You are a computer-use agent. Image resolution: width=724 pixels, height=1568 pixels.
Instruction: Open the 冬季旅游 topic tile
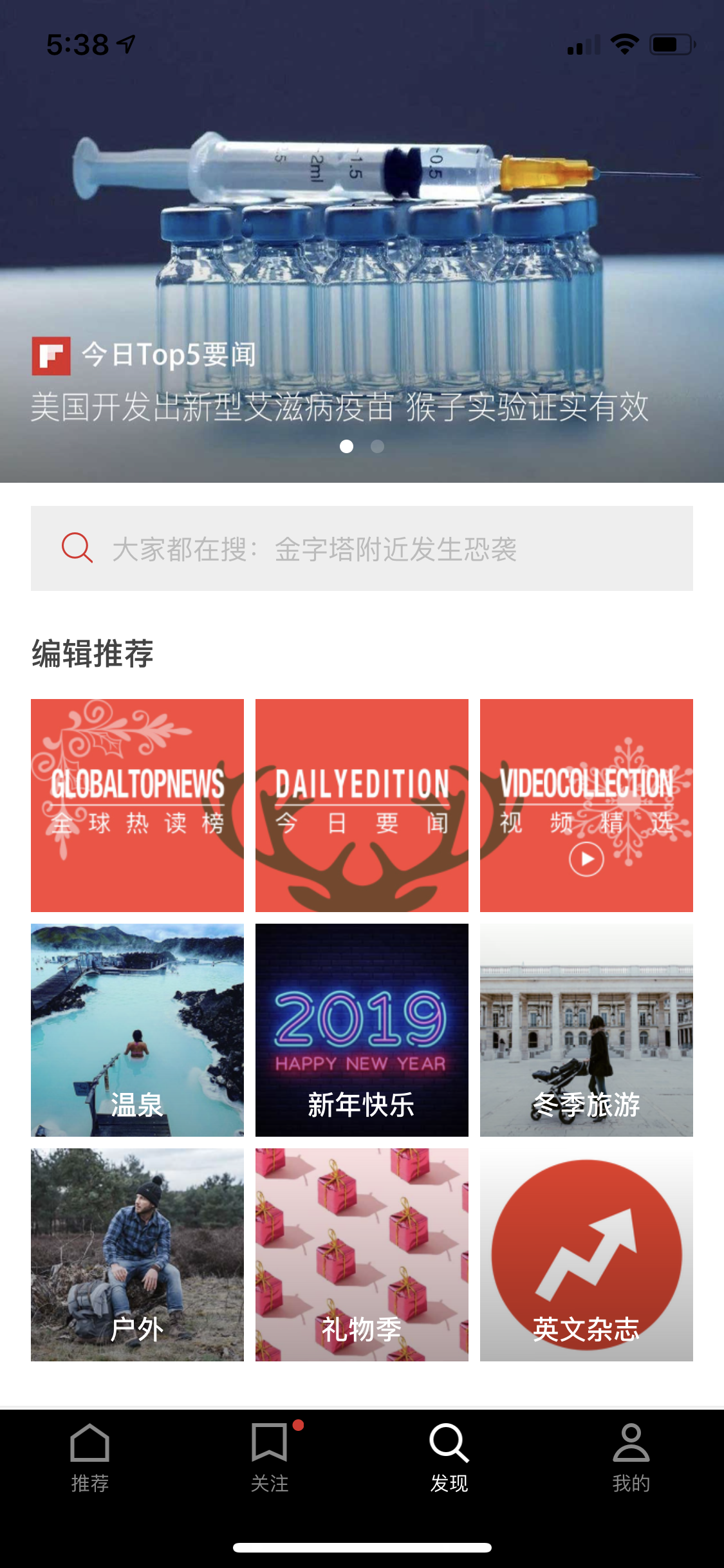tap(586, 1030)
